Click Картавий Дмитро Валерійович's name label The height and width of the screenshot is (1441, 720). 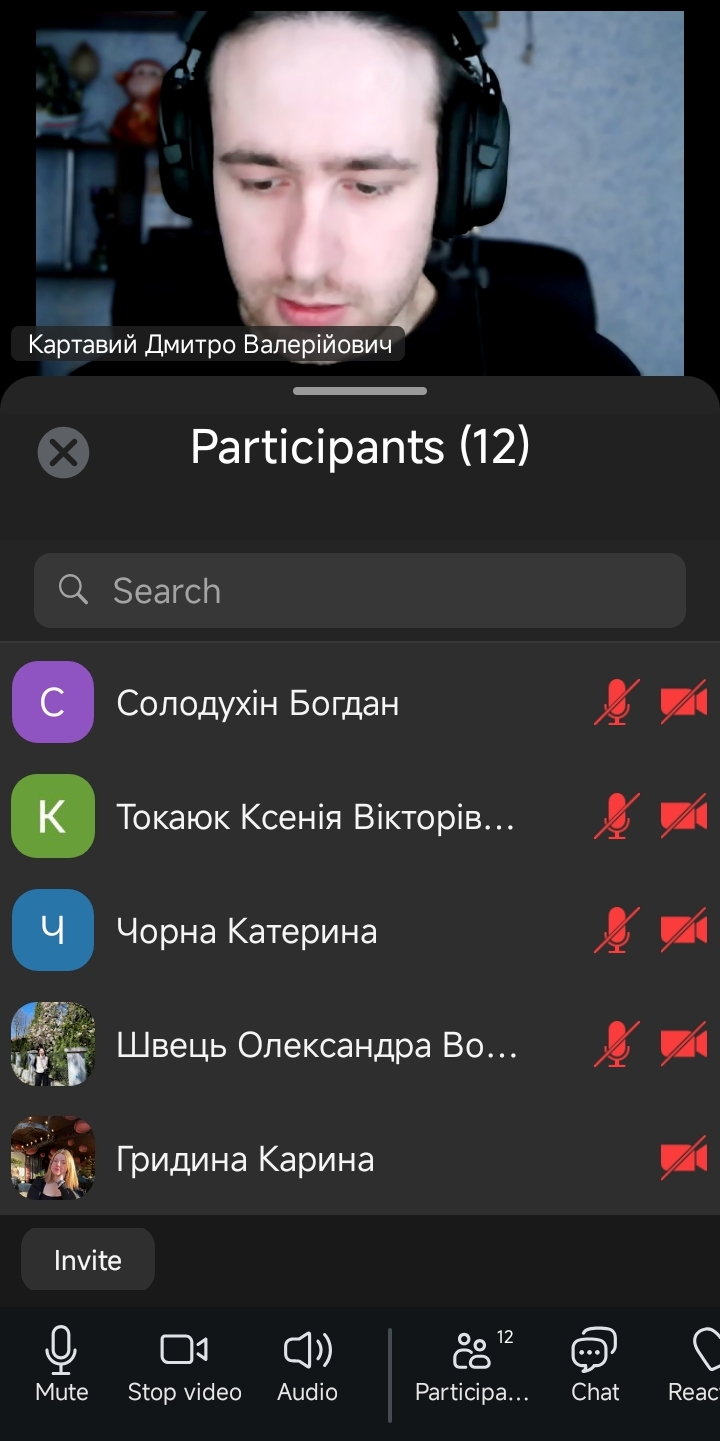point(210,343)
